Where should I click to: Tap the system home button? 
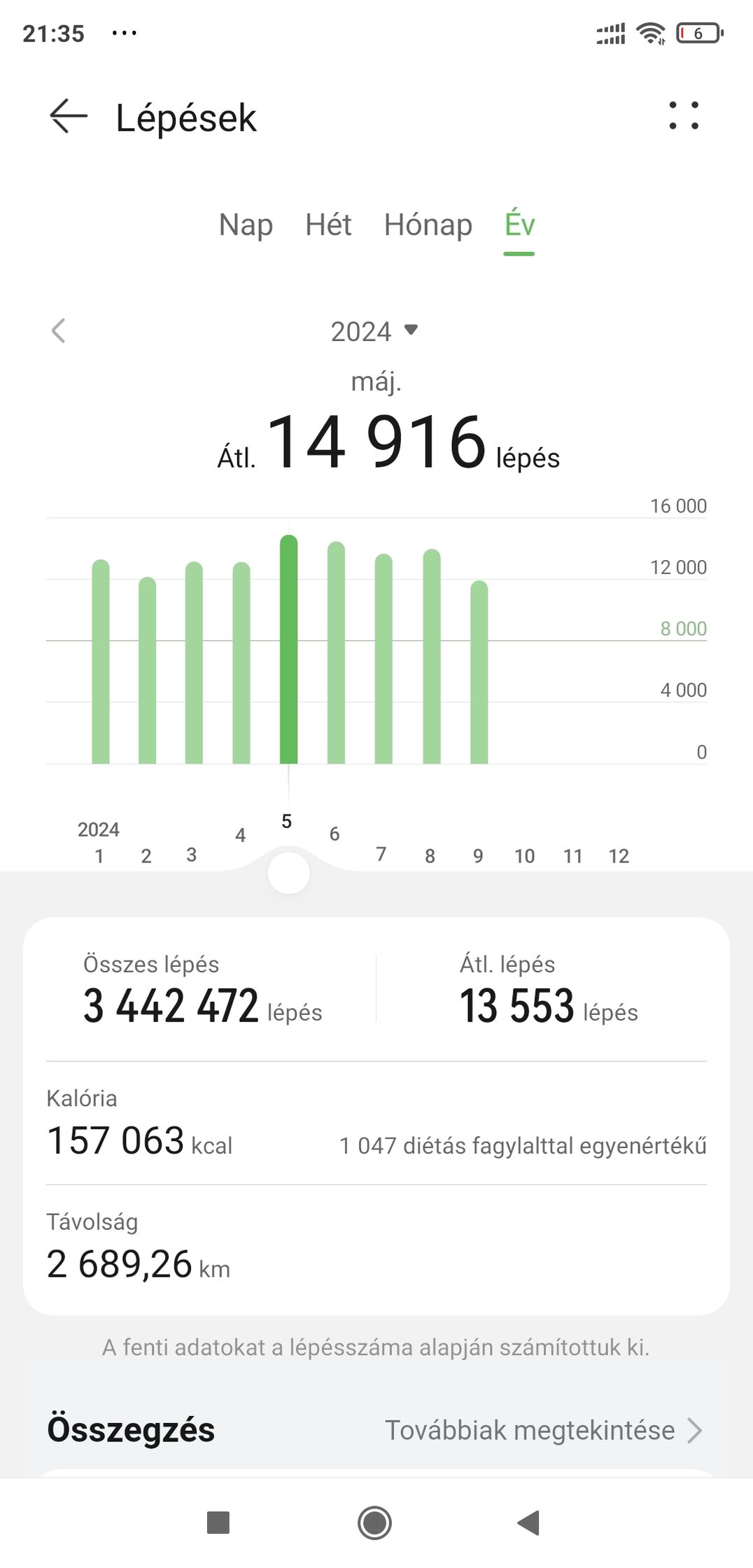tap(374, 1522)
